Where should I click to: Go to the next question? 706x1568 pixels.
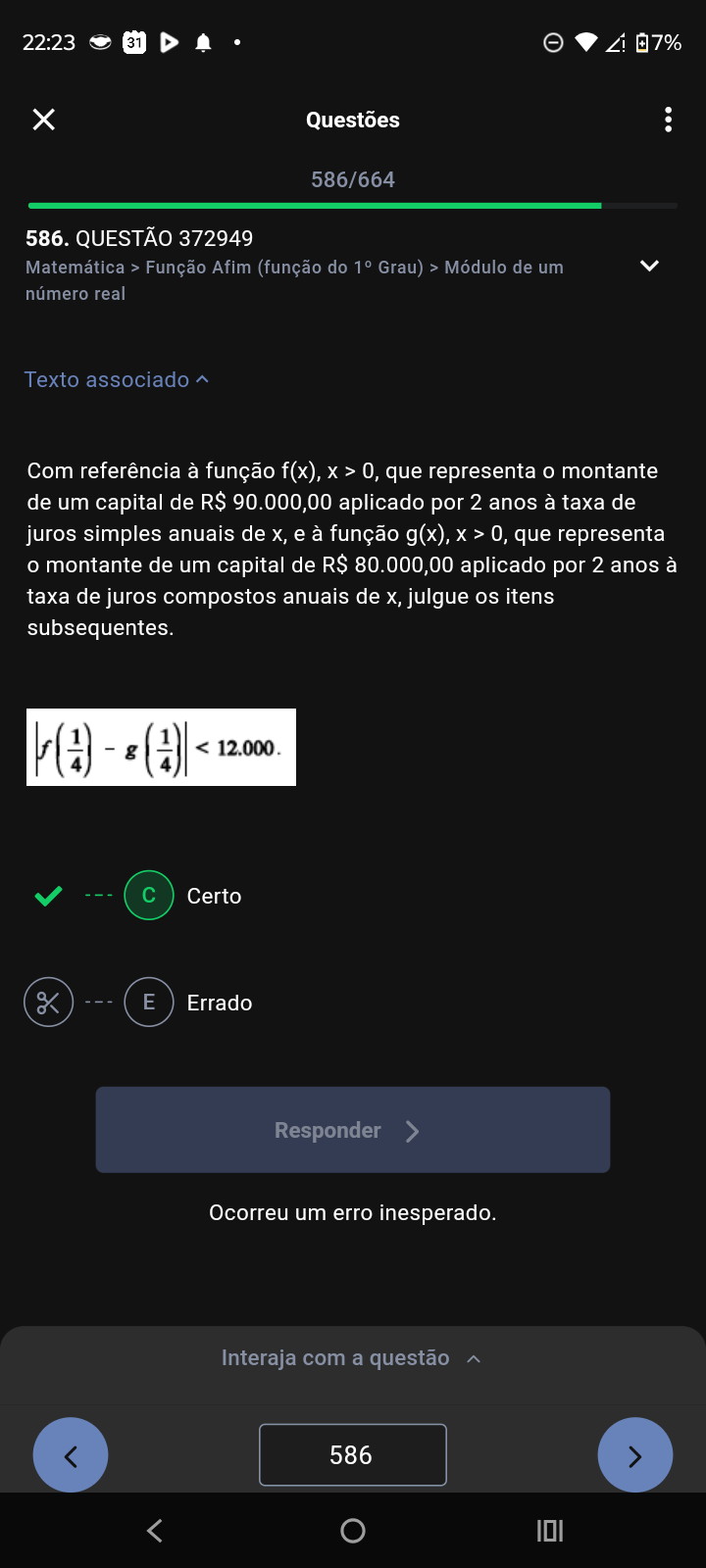[x=635, y=1455]
